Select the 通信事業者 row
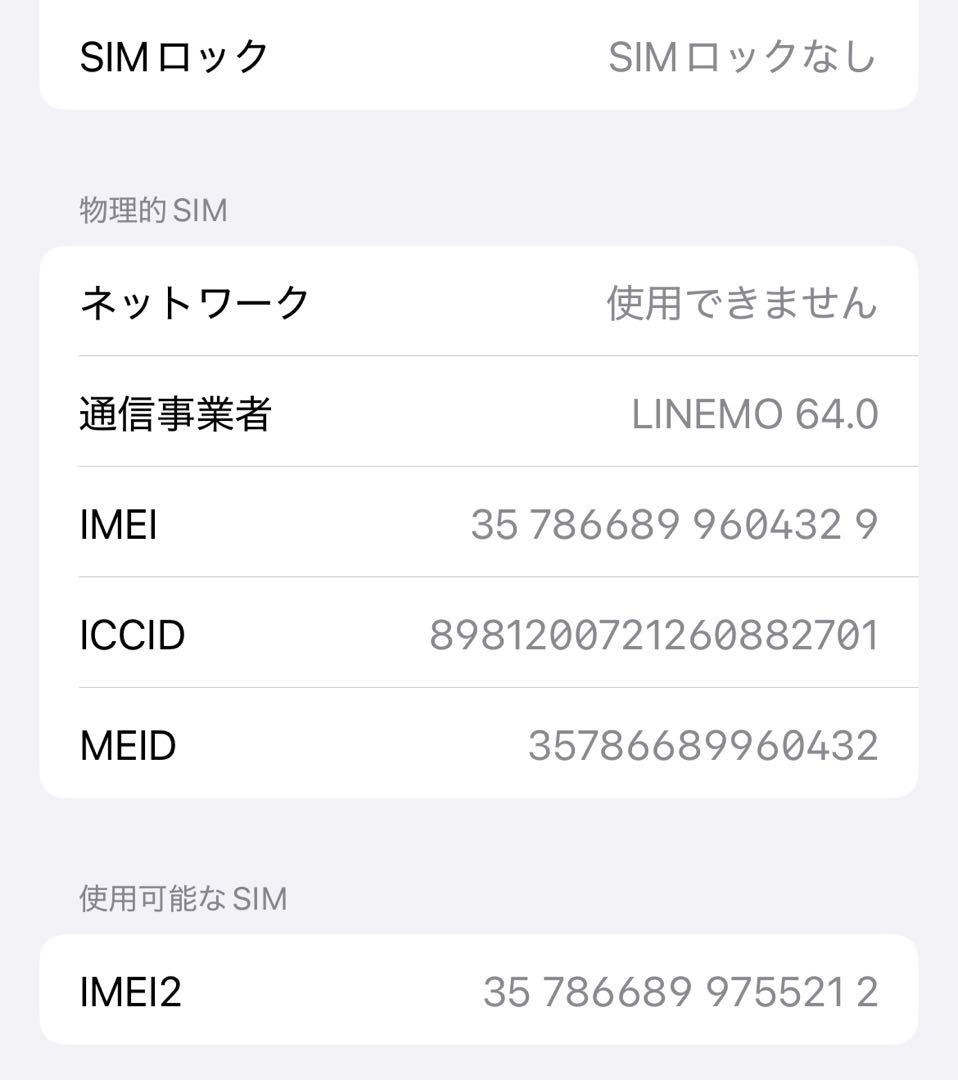 [x=479, y=412]
